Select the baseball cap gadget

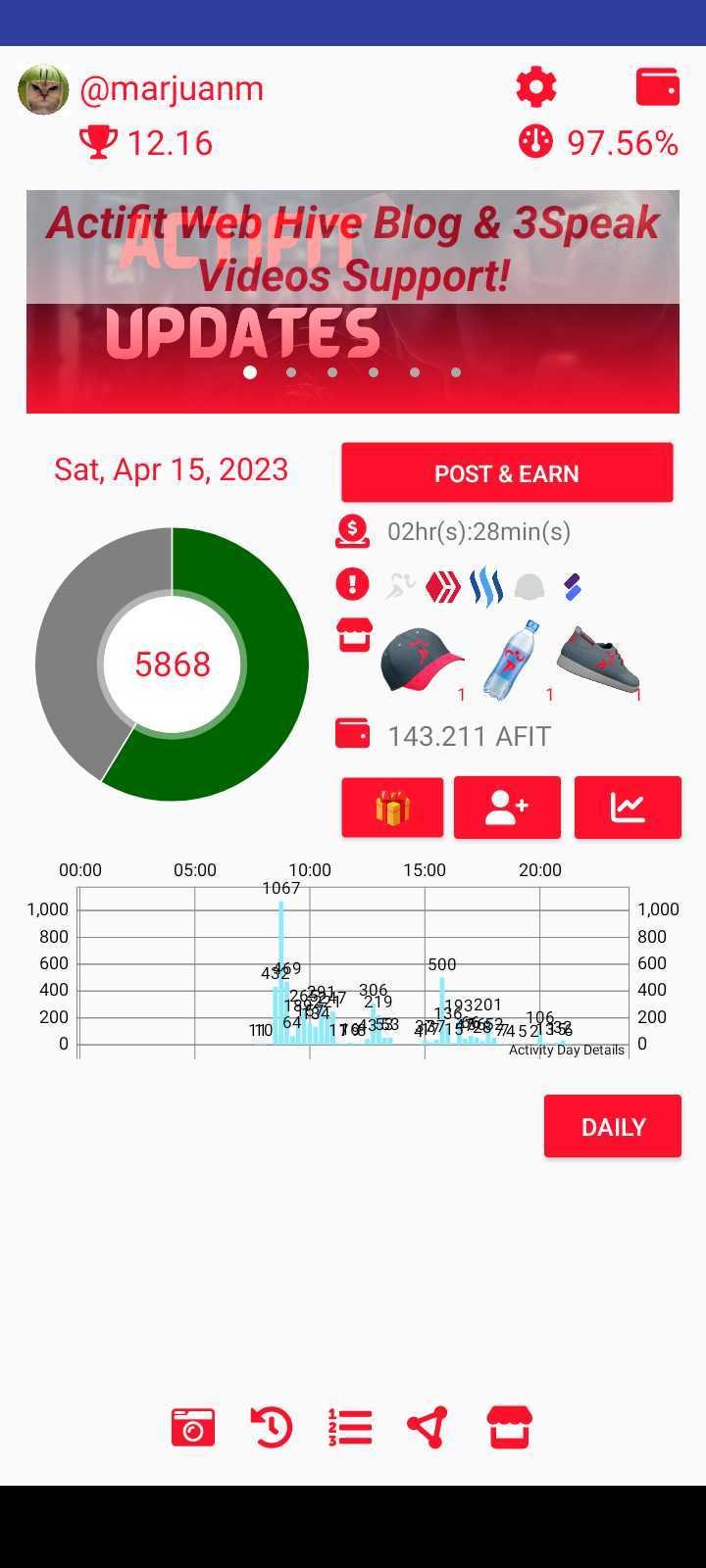point(422,661)
